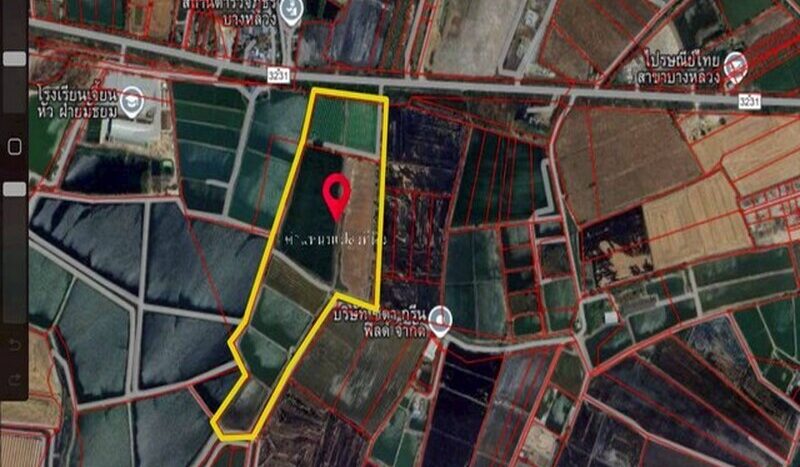Open the Thailand Post Bang Luang marker
800x467 pixels.
pos(736,67)
